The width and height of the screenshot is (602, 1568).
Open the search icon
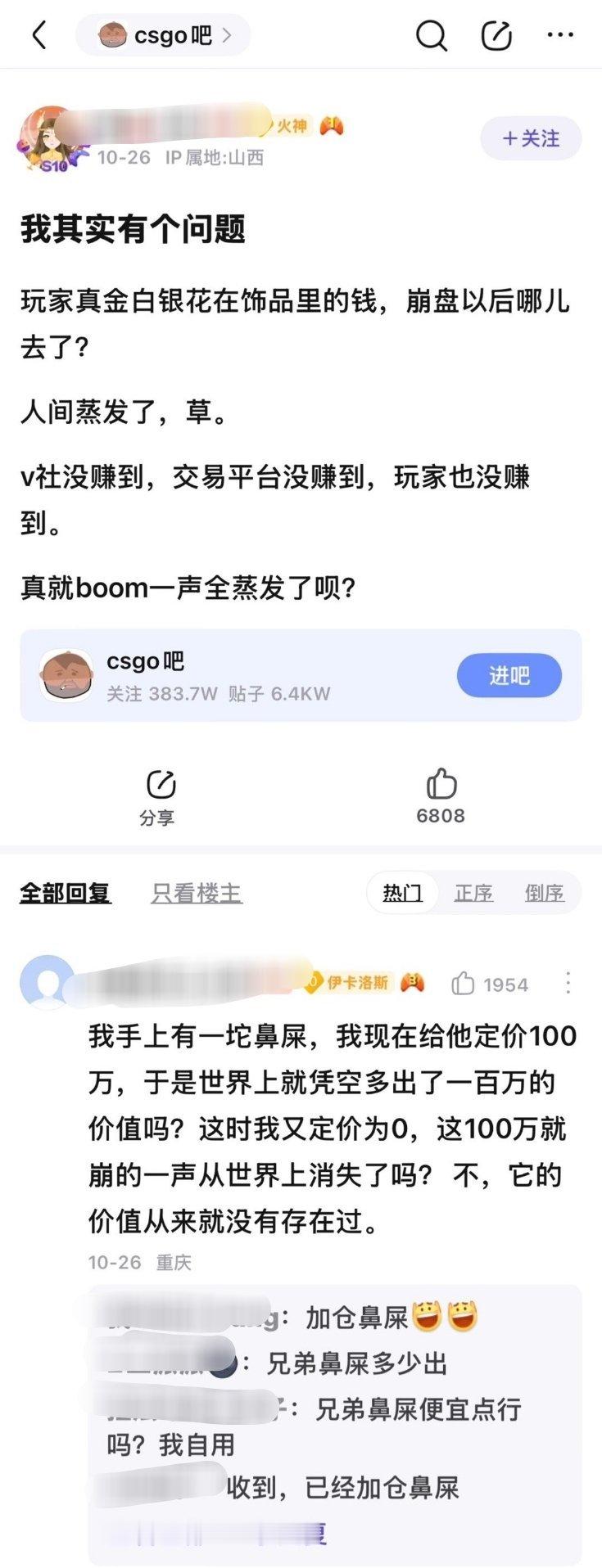tap(432, 34)
